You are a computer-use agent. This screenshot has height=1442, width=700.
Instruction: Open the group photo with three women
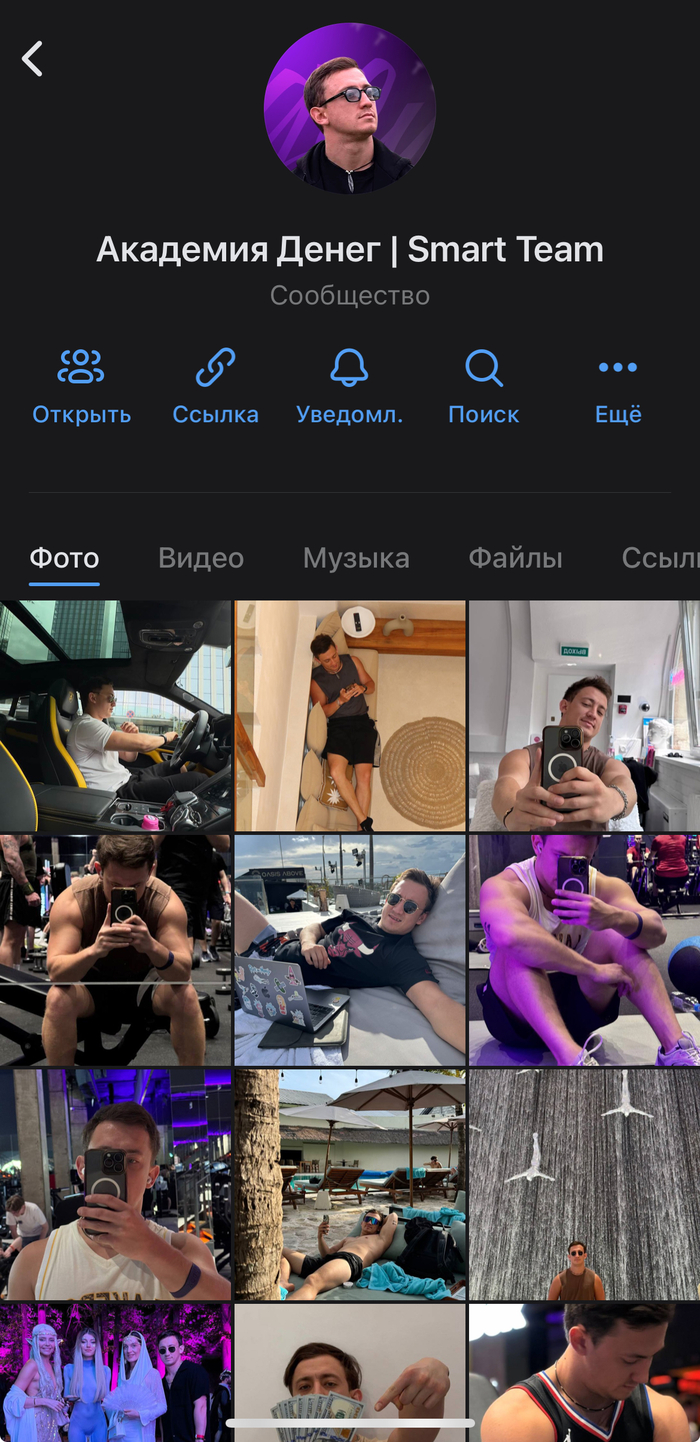tap(116, 1372)
